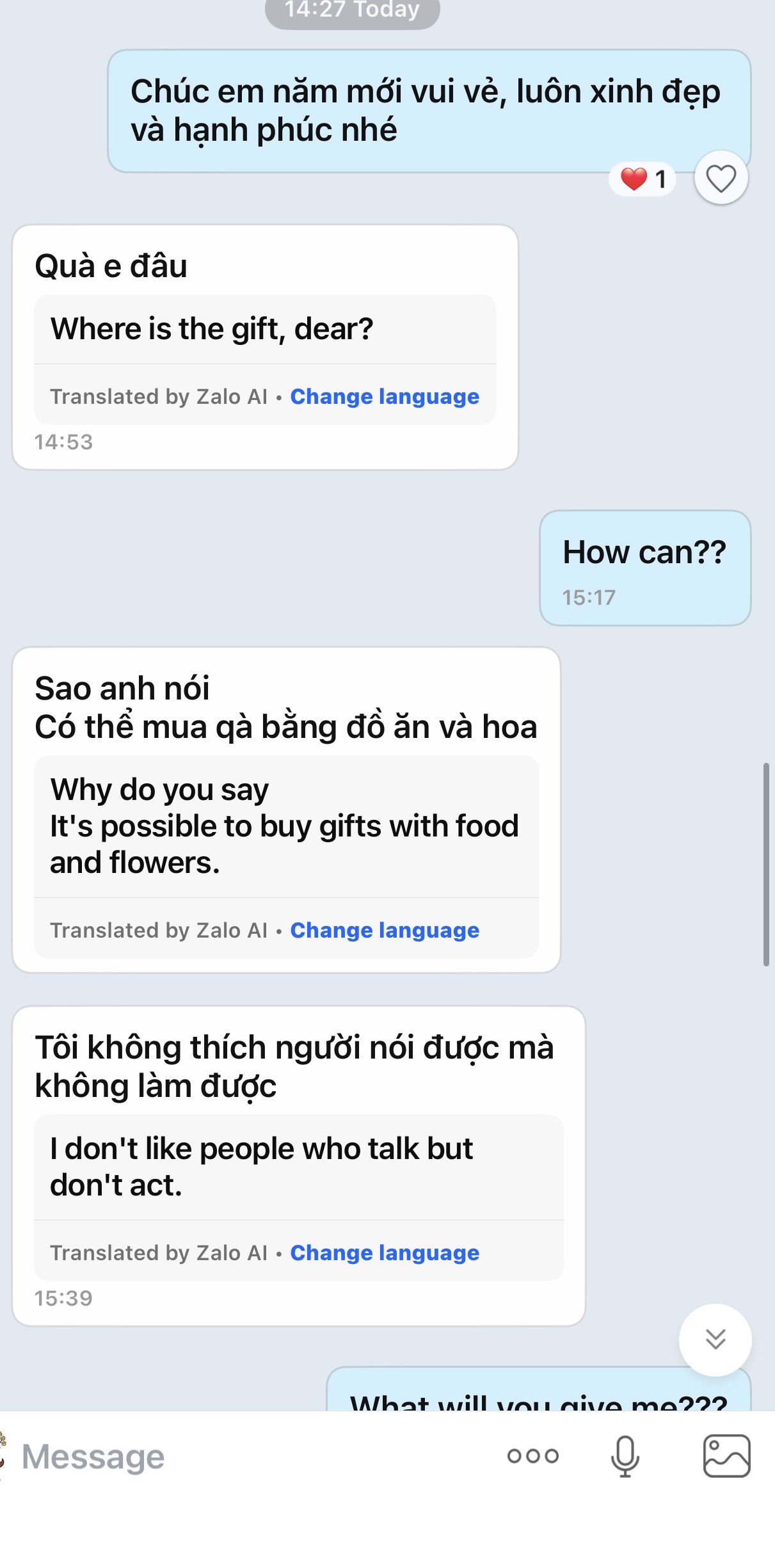Image resolution: width=775 pixels, height=1568 pixels.
Task: Jump to the latest messages with the double-chevron button
Action: click(x=715, y=1339)
